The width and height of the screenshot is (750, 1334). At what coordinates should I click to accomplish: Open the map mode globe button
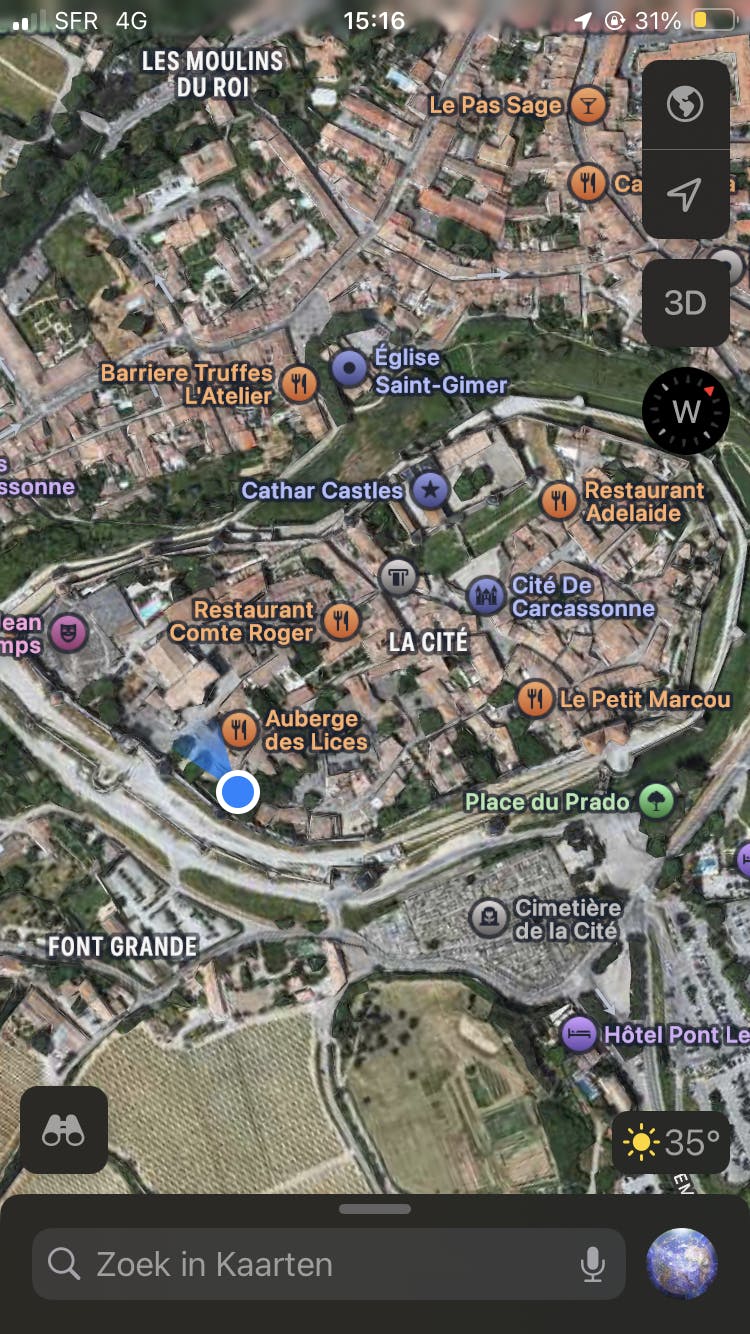click(x=685, y=104)
